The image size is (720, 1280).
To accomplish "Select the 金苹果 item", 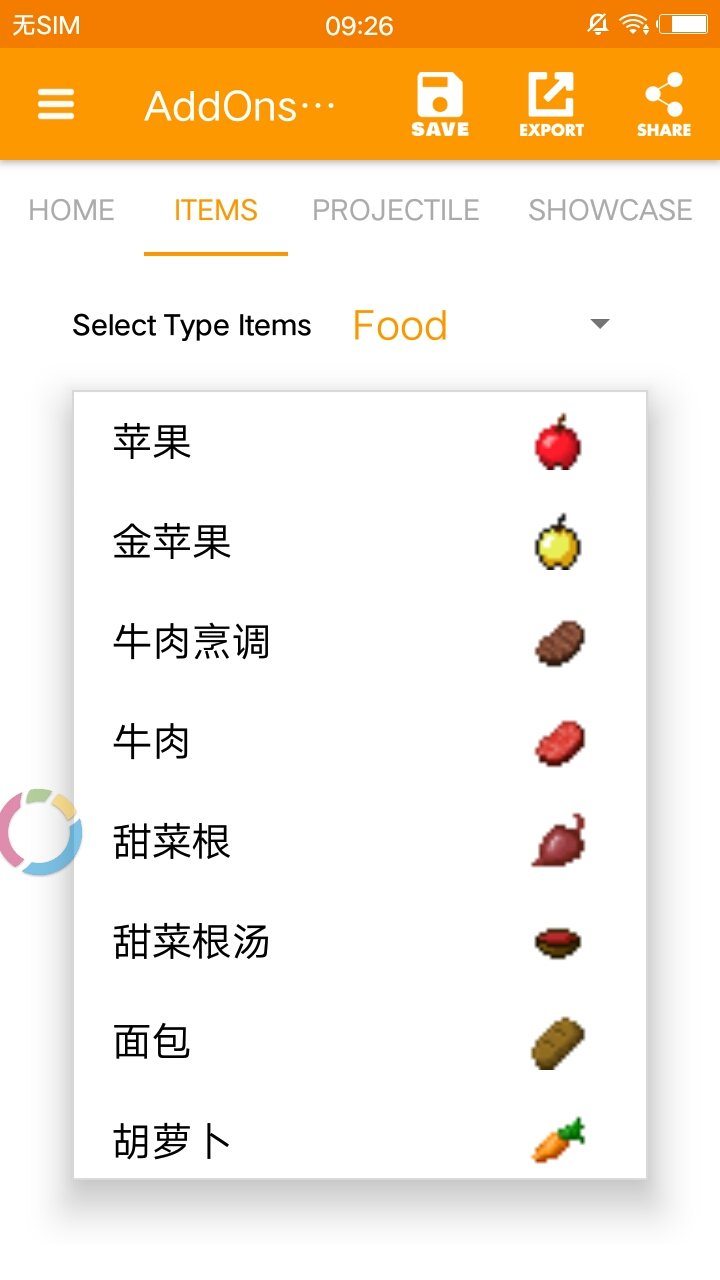I will click(360, 542).
